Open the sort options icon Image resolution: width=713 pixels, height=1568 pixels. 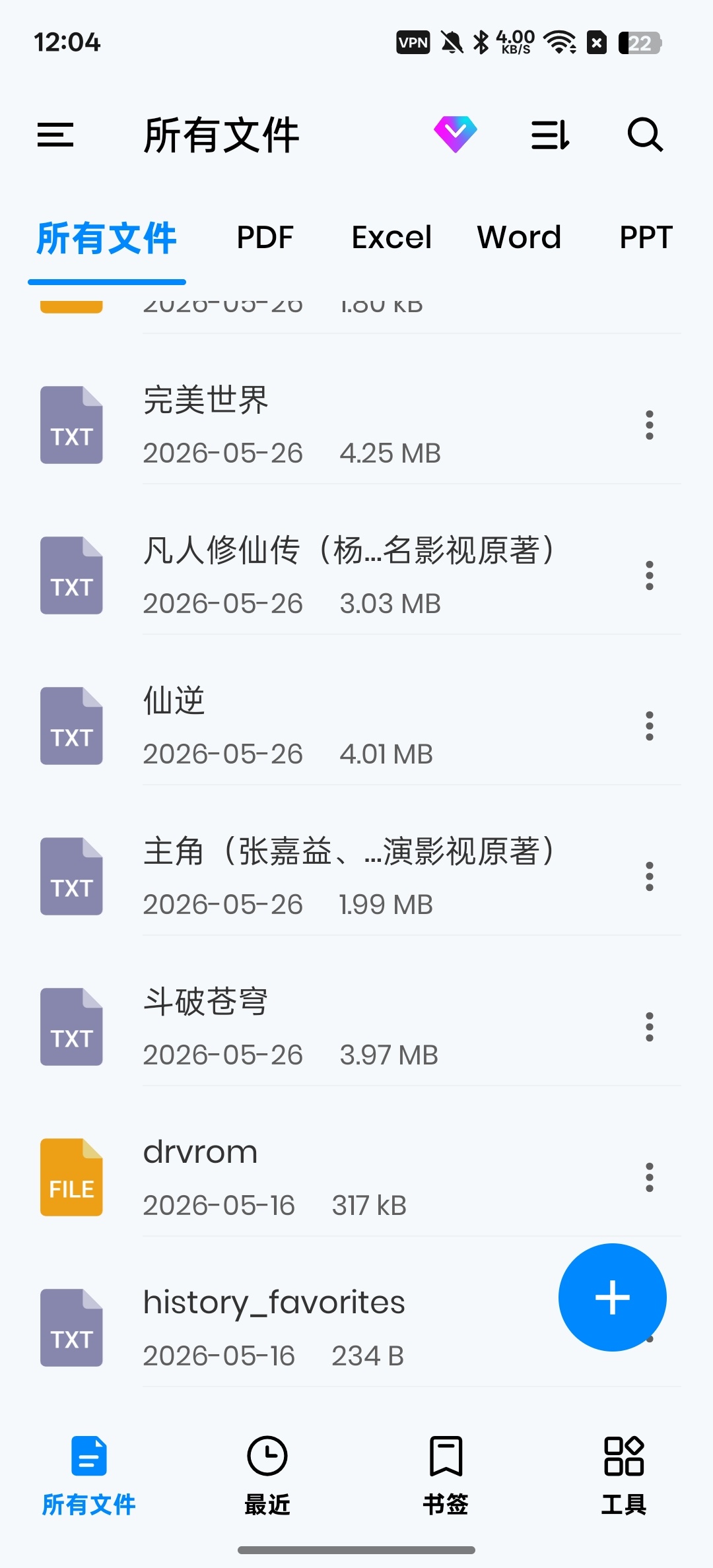click(x=551, y=135)
